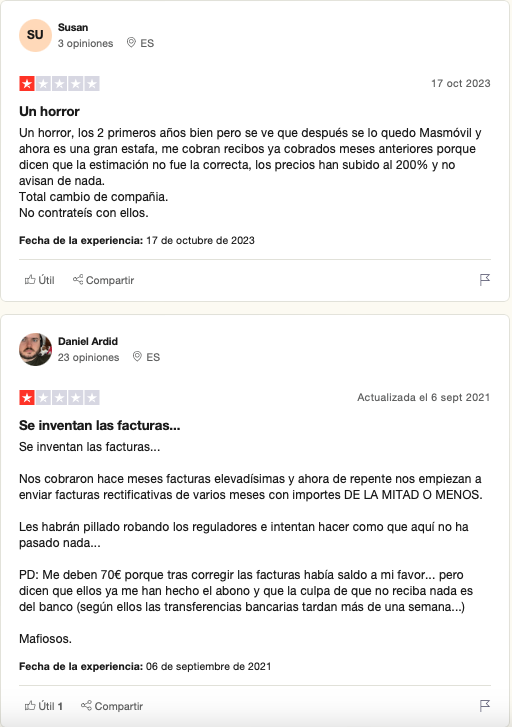Flag Daniel Ardid's review
The image size is (512, 727).
(x=485, y=706)
